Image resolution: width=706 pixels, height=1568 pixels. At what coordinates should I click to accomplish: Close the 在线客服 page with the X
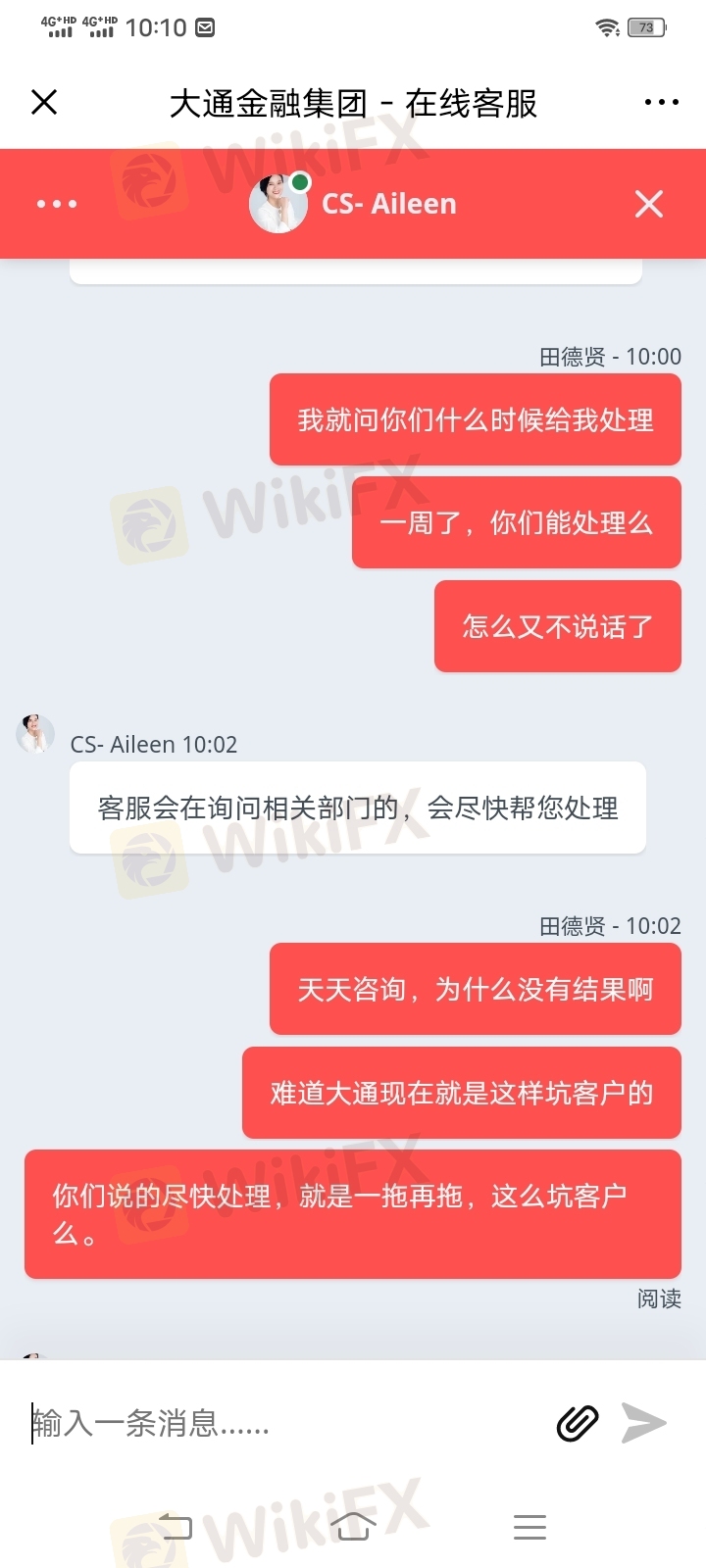click(44, 102)
